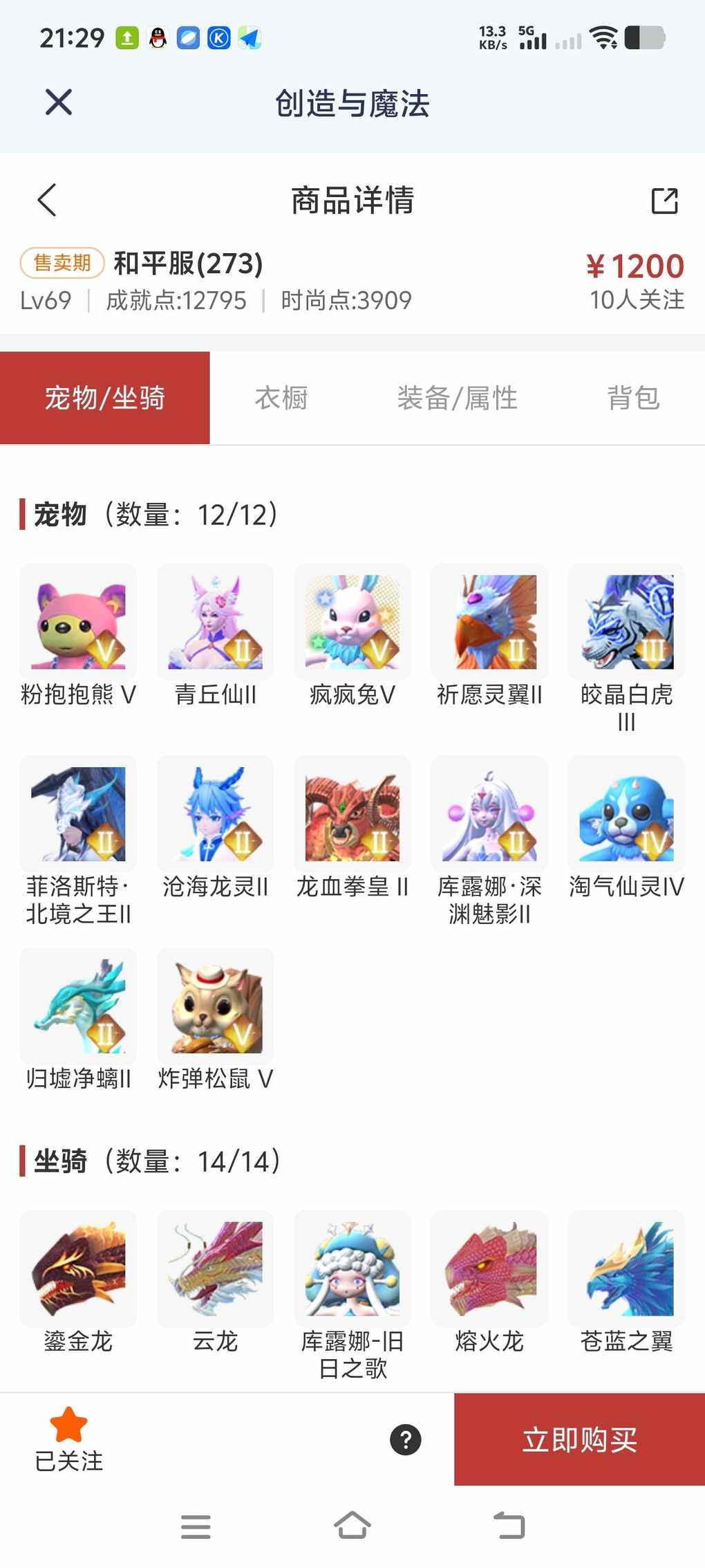705x1568 pixels.
Task: Share this product listing
Action: point(664,201)
